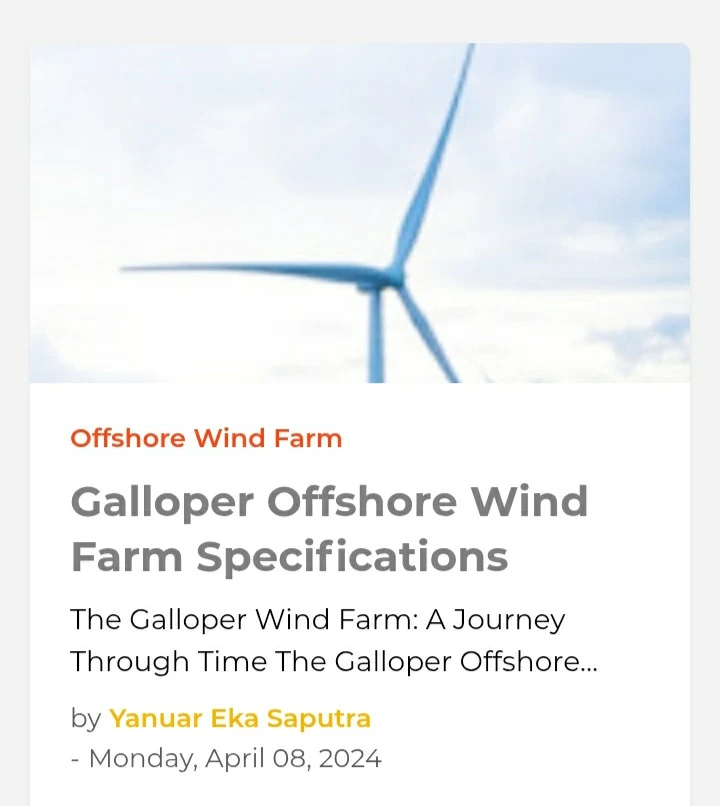View author Yanuar Eka Saputra's profile

pyautogui.click(x=240, y=718)
